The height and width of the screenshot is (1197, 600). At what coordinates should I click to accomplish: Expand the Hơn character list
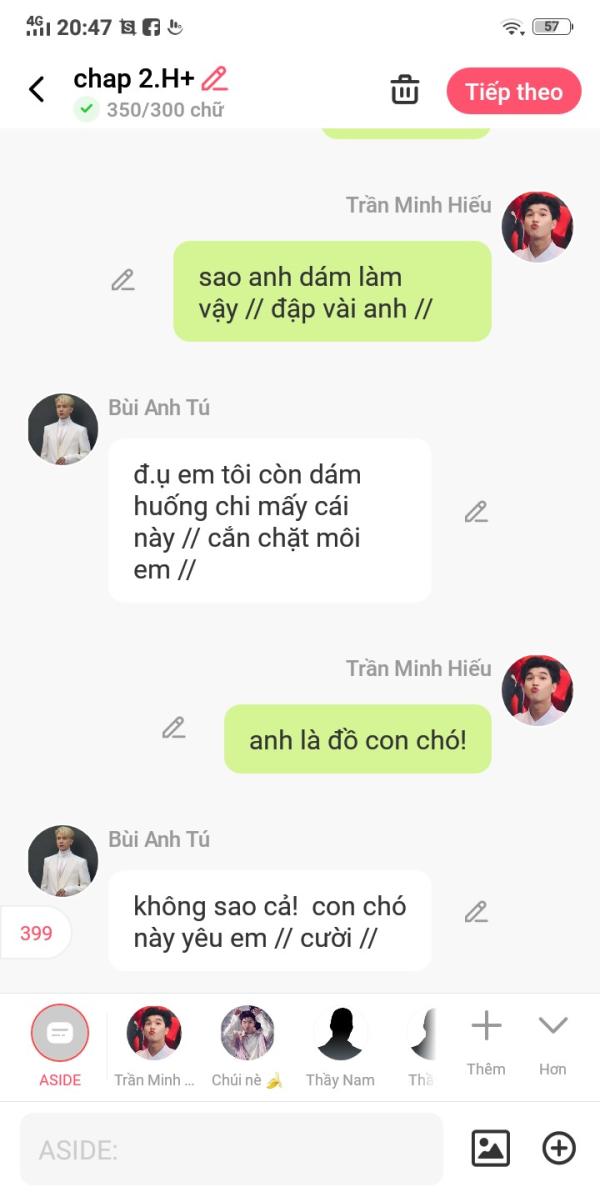coord(553,1040)
